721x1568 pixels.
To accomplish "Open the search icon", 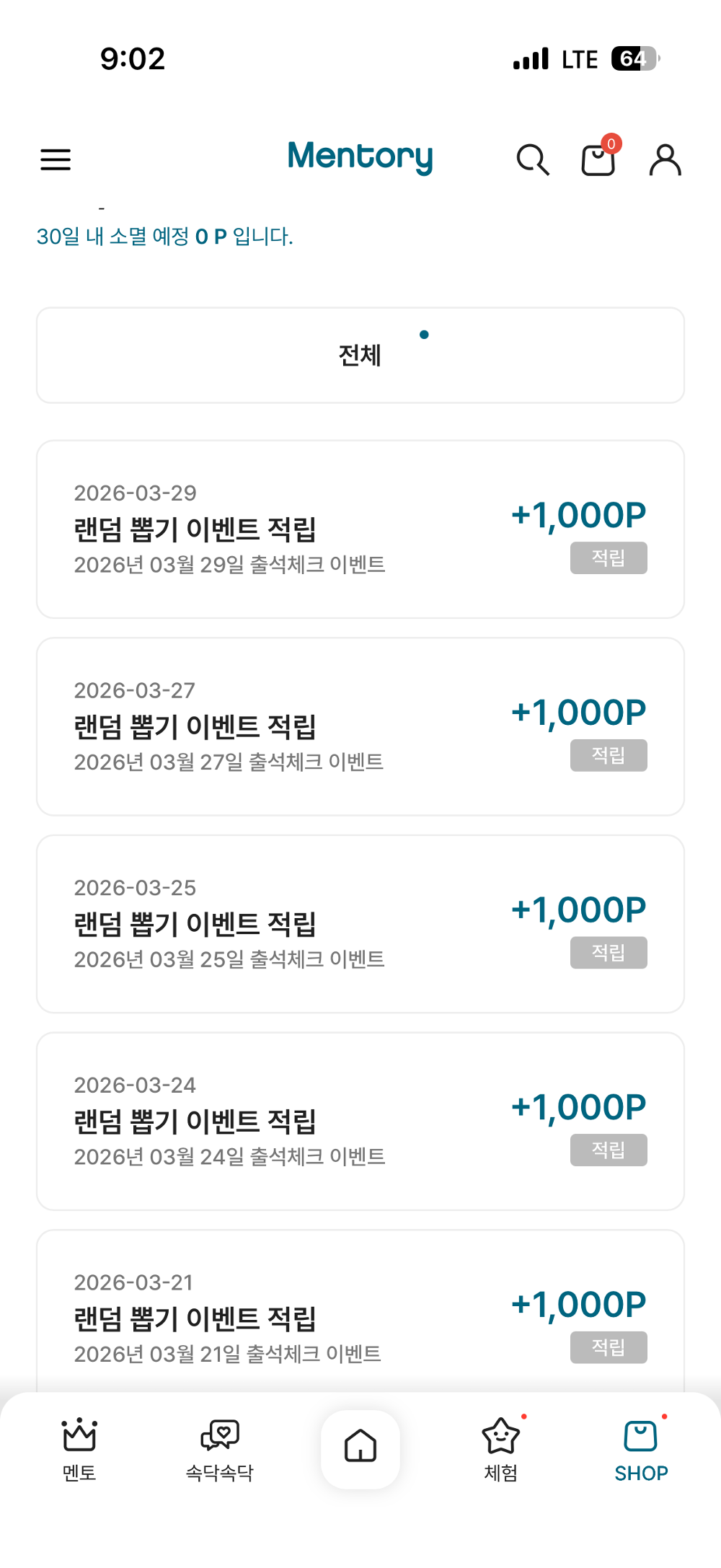I will [x=533, y=159].
